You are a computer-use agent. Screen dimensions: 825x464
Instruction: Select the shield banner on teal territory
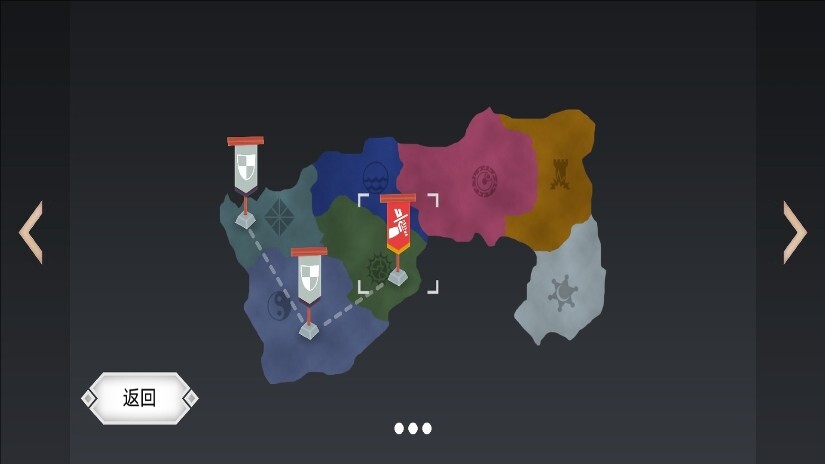tap(245, 168)
